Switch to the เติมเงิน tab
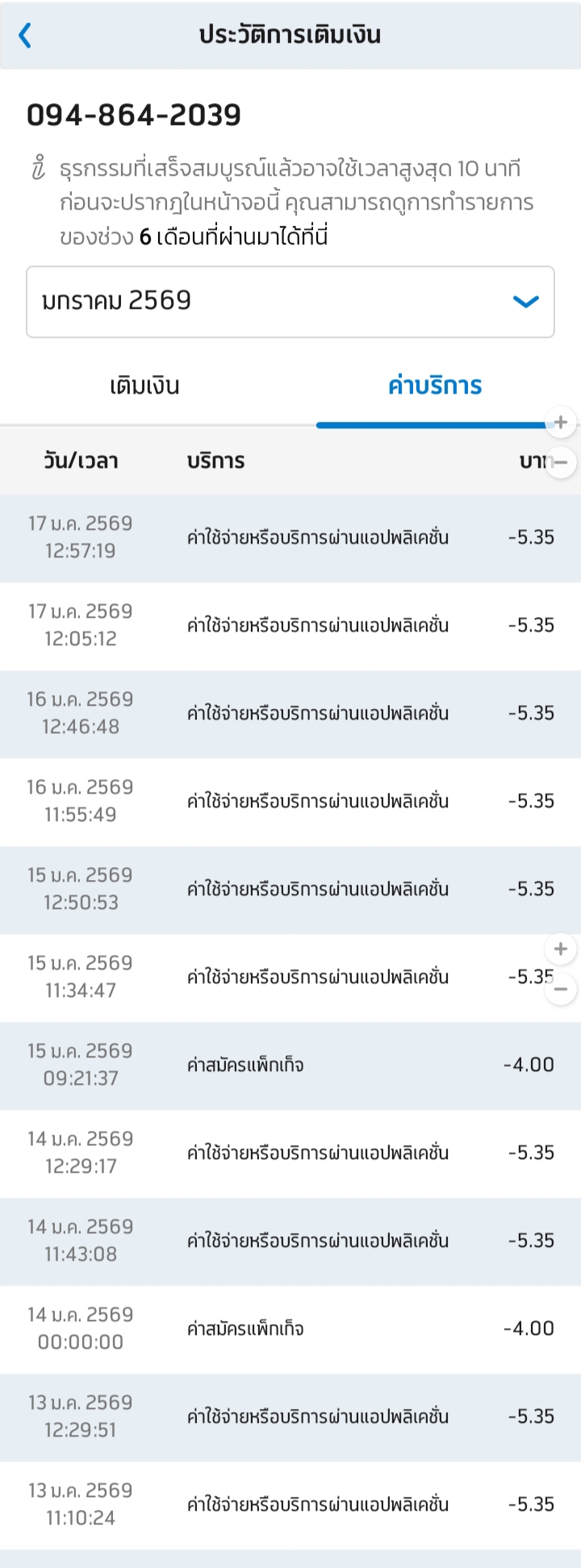This screenshot has width=581, height=1568. coord(145,386)
